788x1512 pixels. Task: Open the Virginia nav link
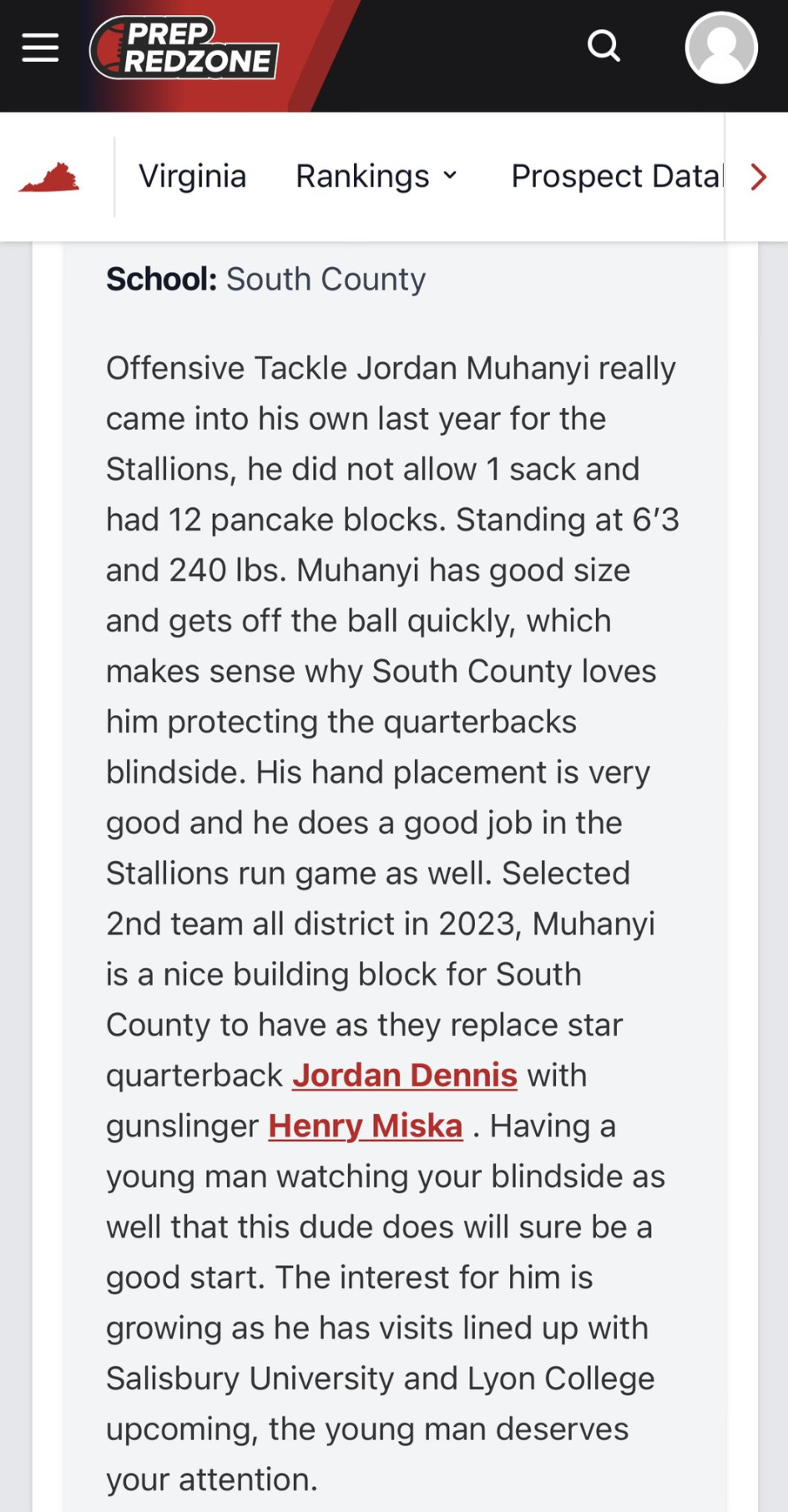[x=192, y=177]
